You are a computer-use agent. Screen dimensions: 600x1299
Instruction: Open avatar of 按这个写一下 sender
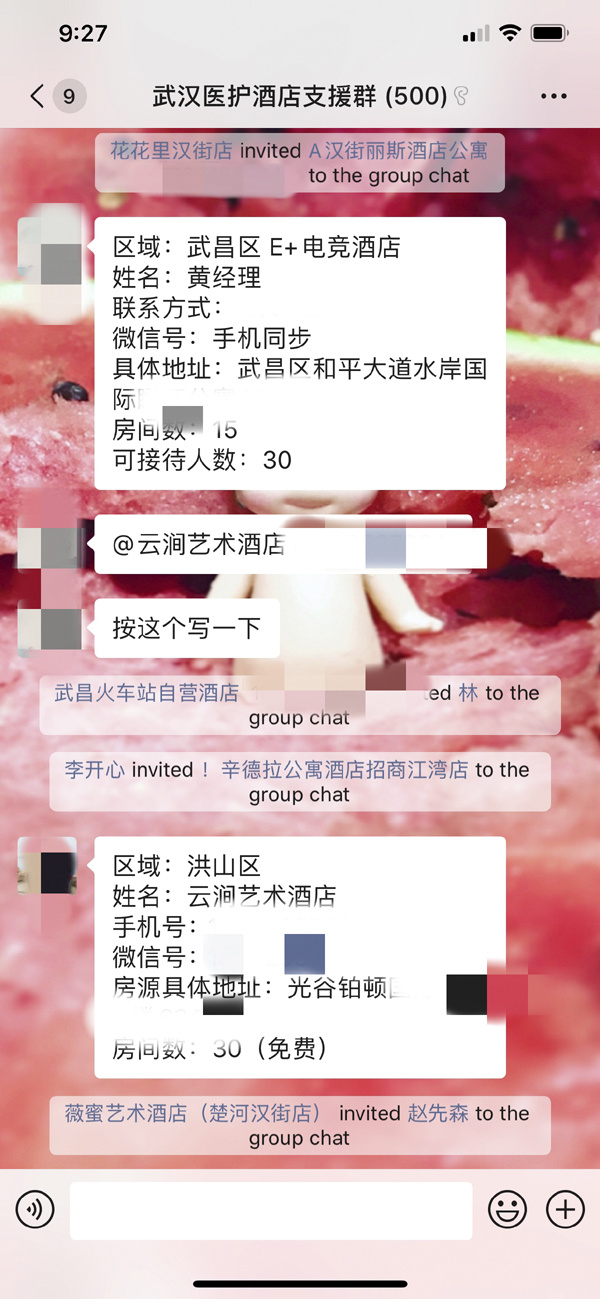(x=48, y=628)
